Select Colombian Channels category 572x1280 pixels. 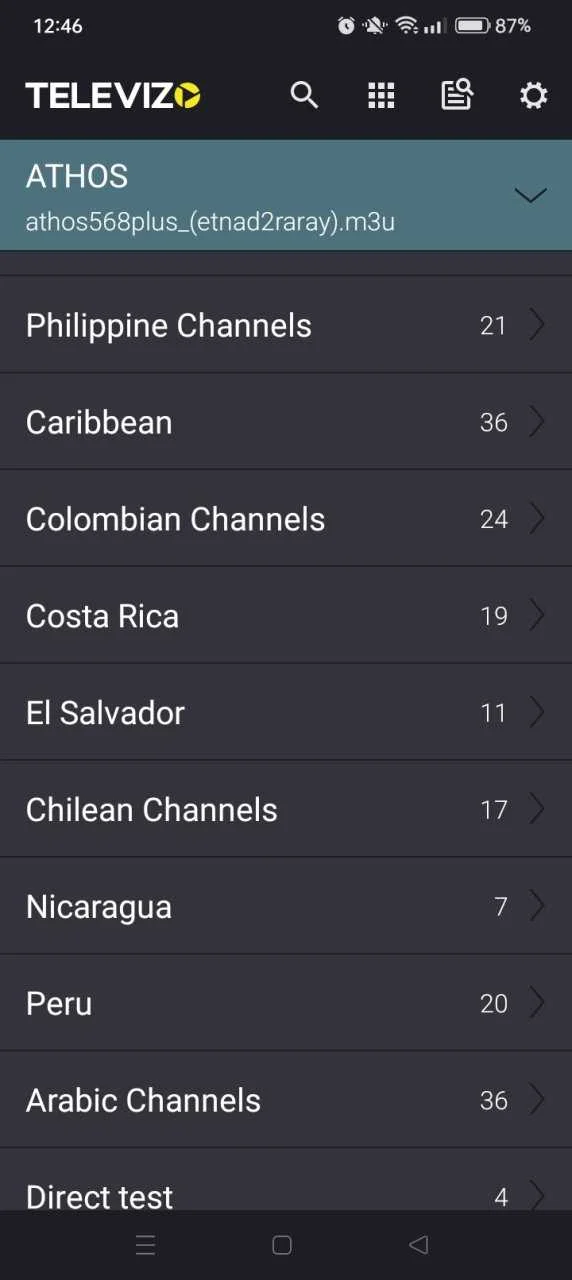286,519
